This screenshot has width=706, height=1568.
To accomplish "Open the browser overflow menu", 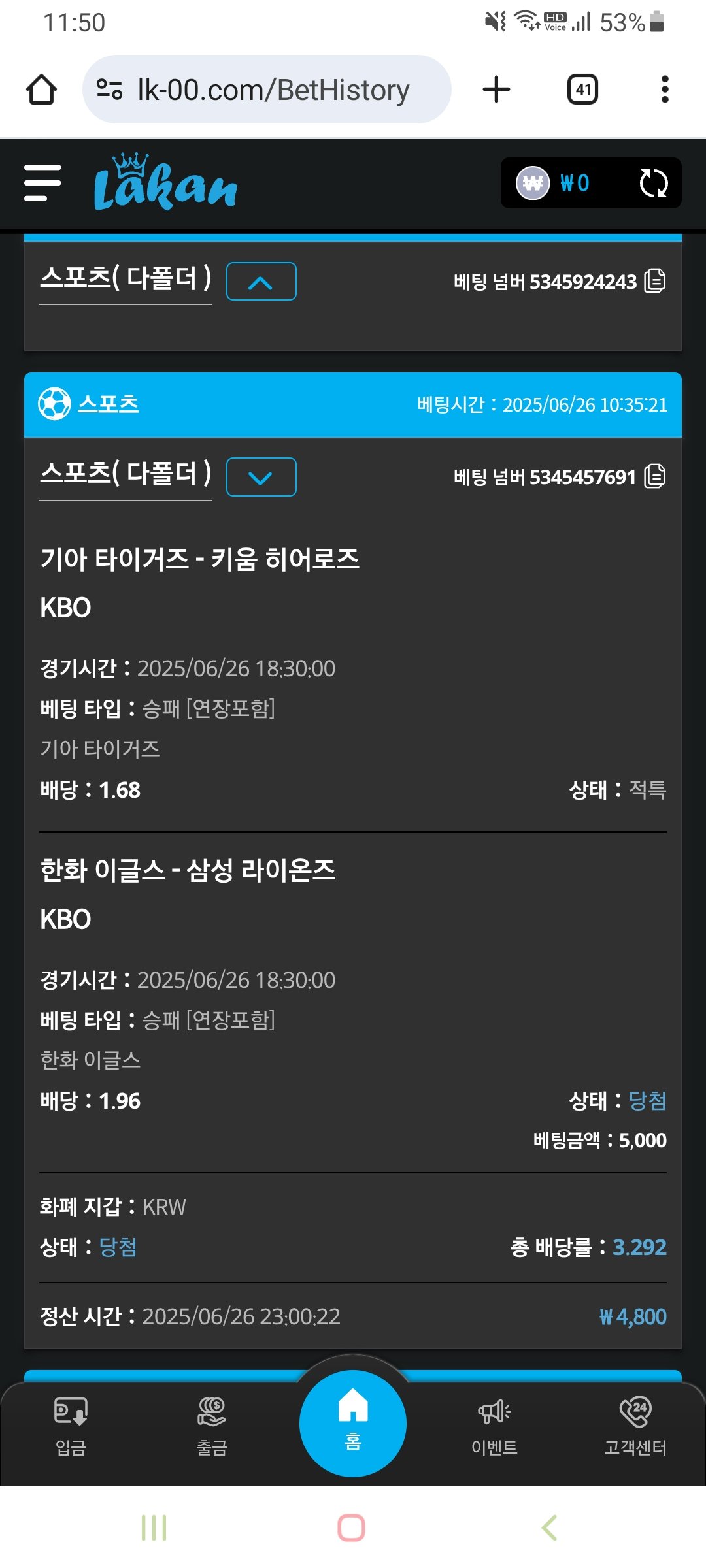I will click(x=665, y=90).
